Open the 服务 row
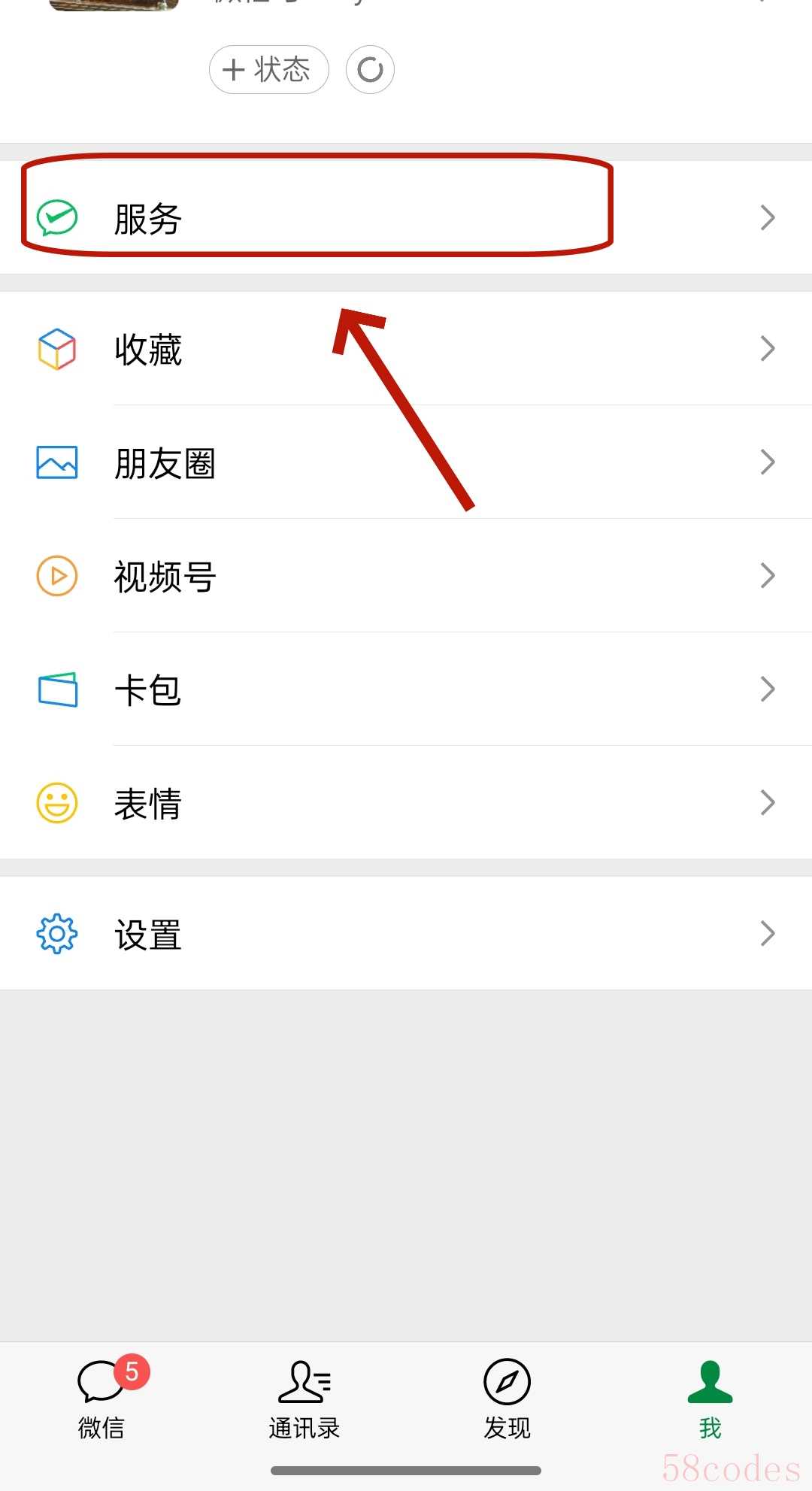Viewport: 812px width, 1491px height. tap(406, 217)
